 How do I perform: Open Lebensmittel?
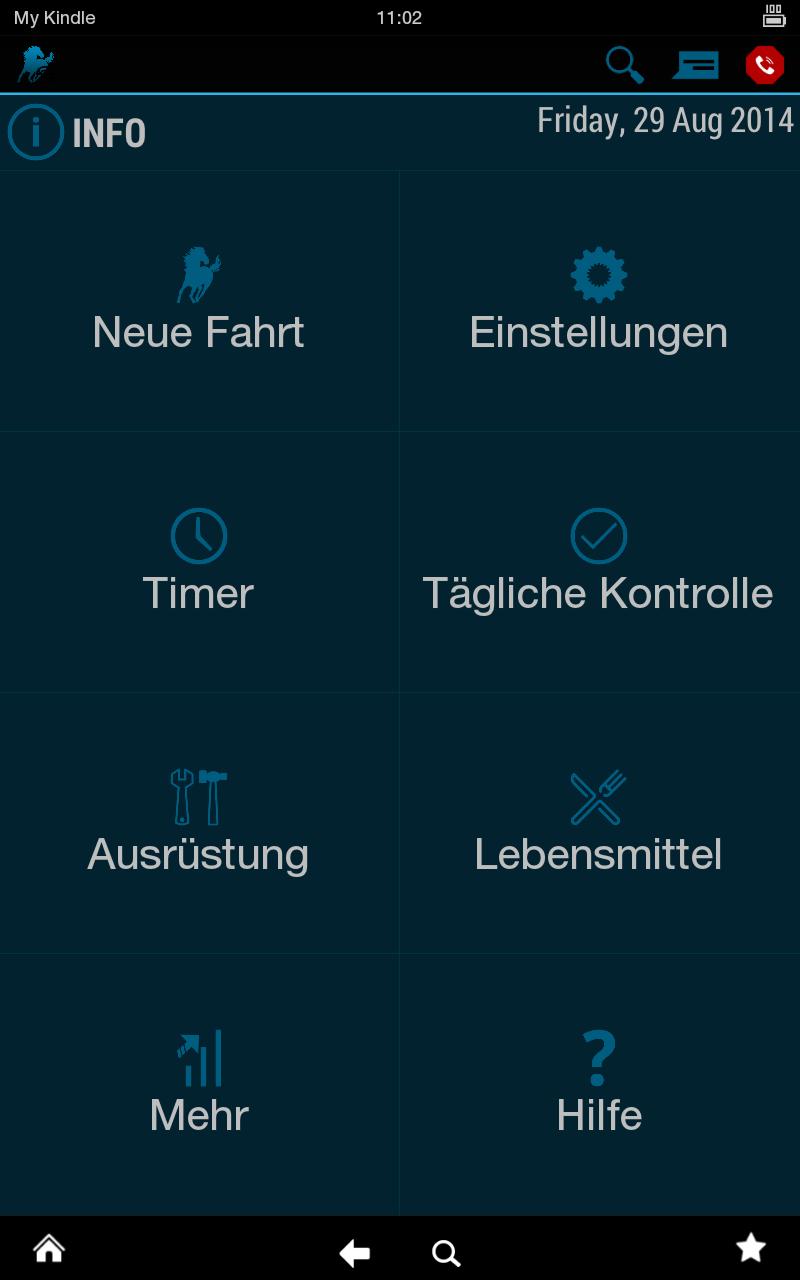pos(599,824)
